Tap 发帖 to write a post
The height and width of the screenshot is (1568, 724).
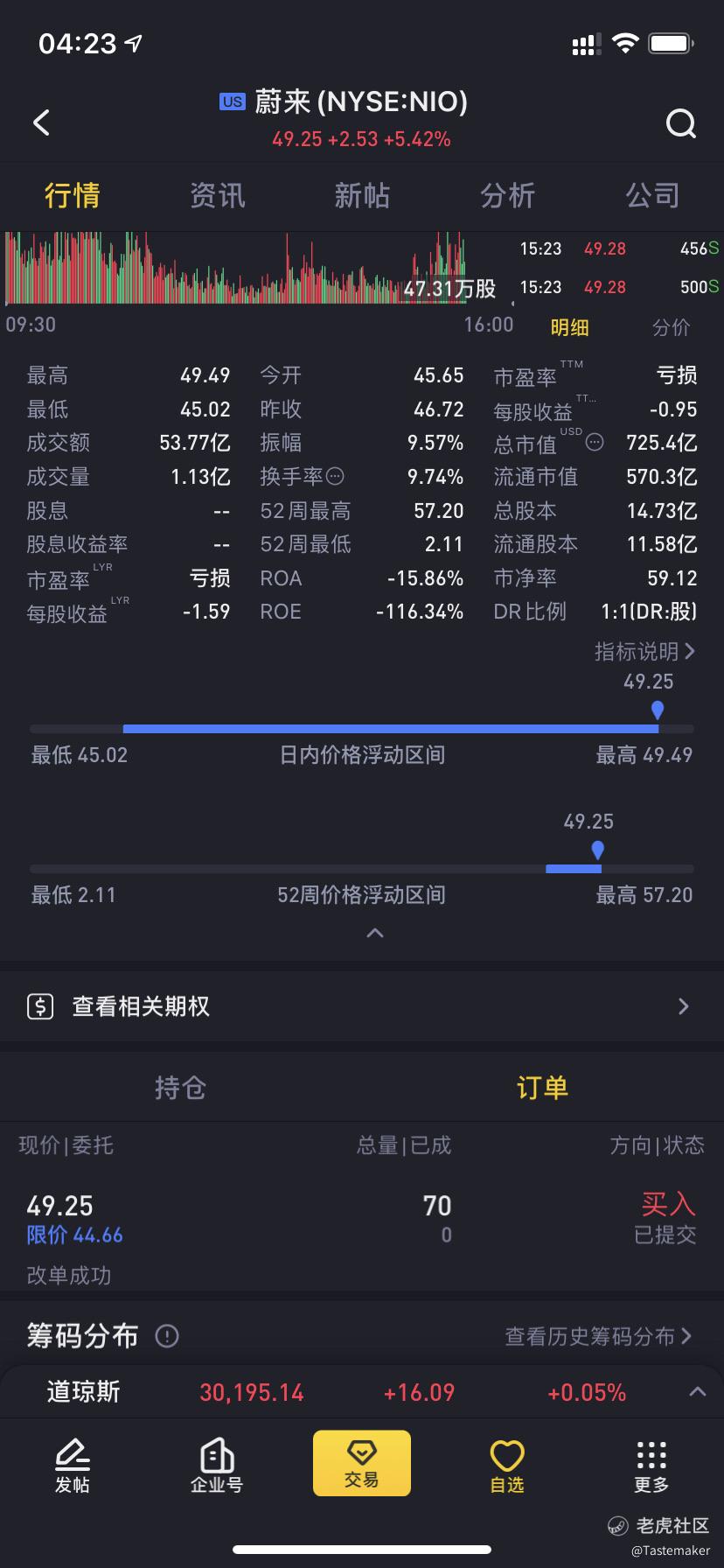pos(73,1466)
